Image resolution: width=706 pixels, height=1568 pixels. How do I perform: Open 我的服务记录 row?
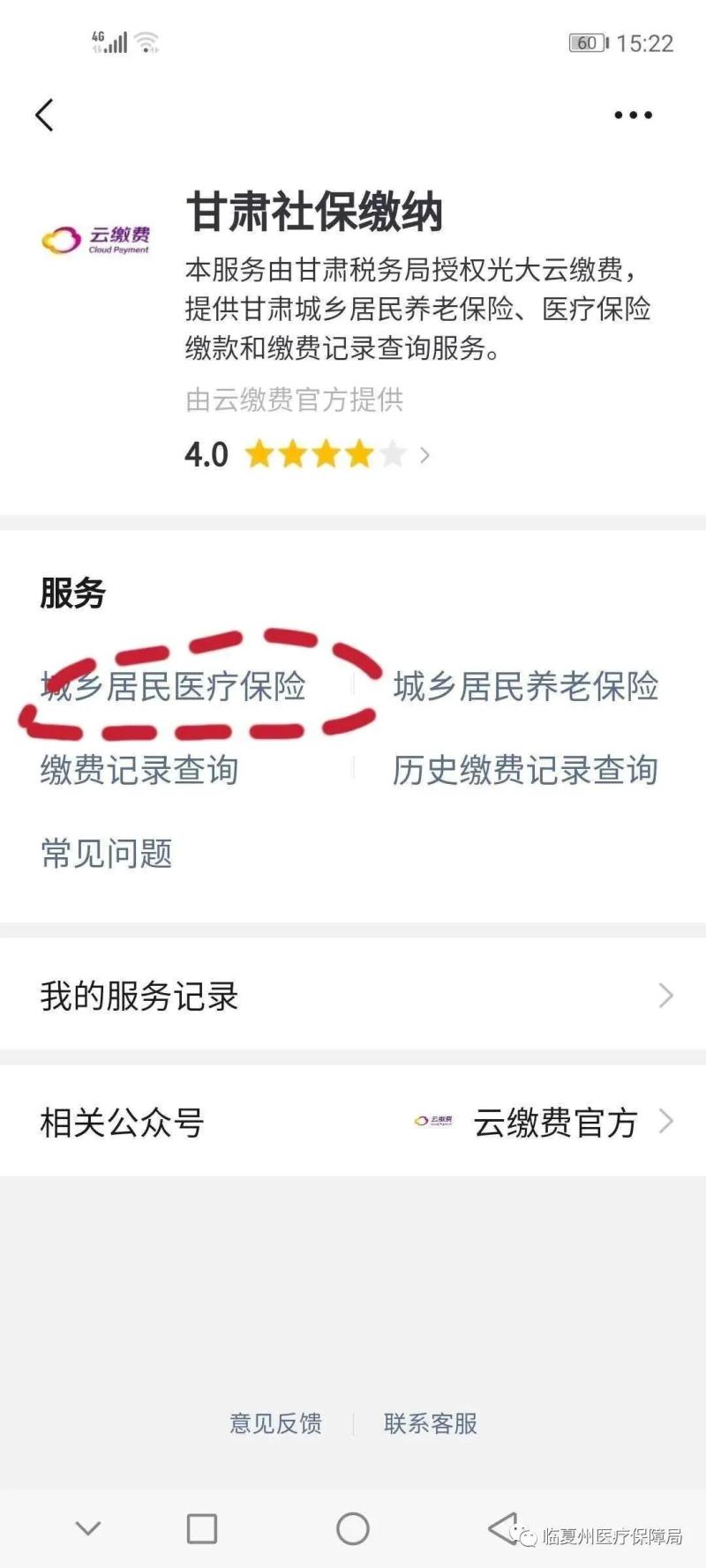coord(353,996)
